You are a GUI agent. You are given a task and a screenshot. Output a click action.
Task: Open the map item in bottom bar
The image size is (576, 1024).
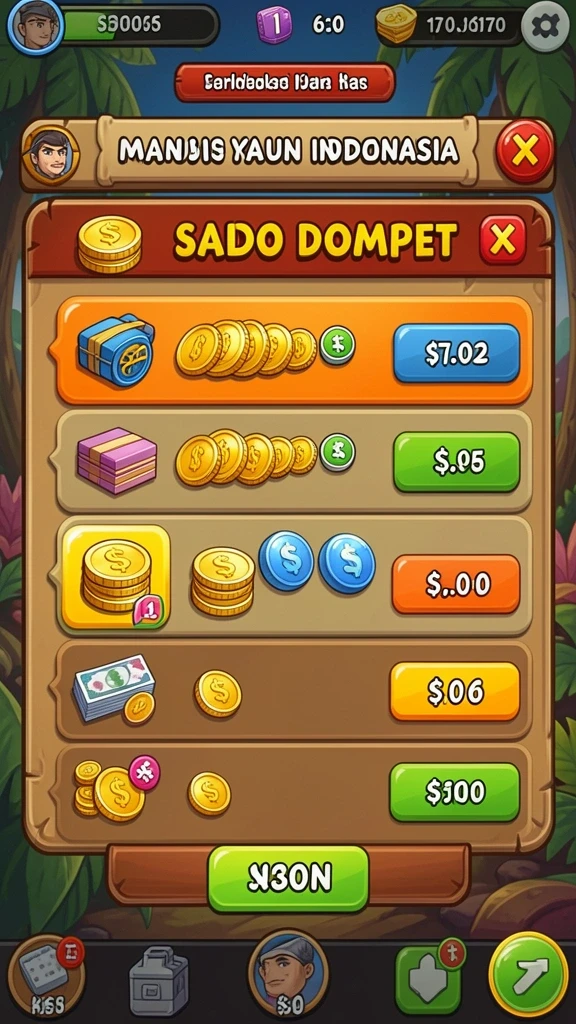46,974
